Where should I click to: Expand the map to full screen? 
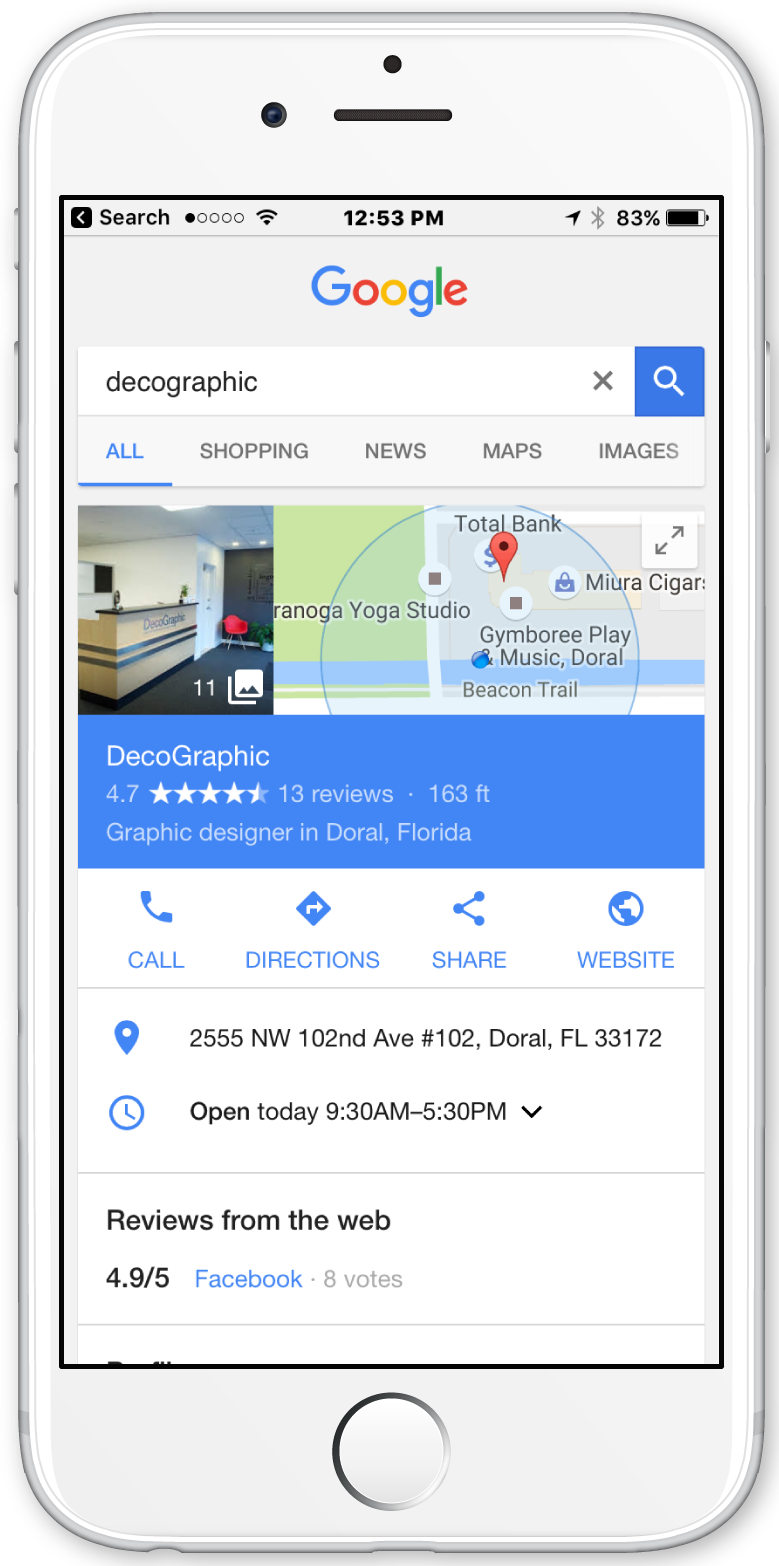[669, 541]
